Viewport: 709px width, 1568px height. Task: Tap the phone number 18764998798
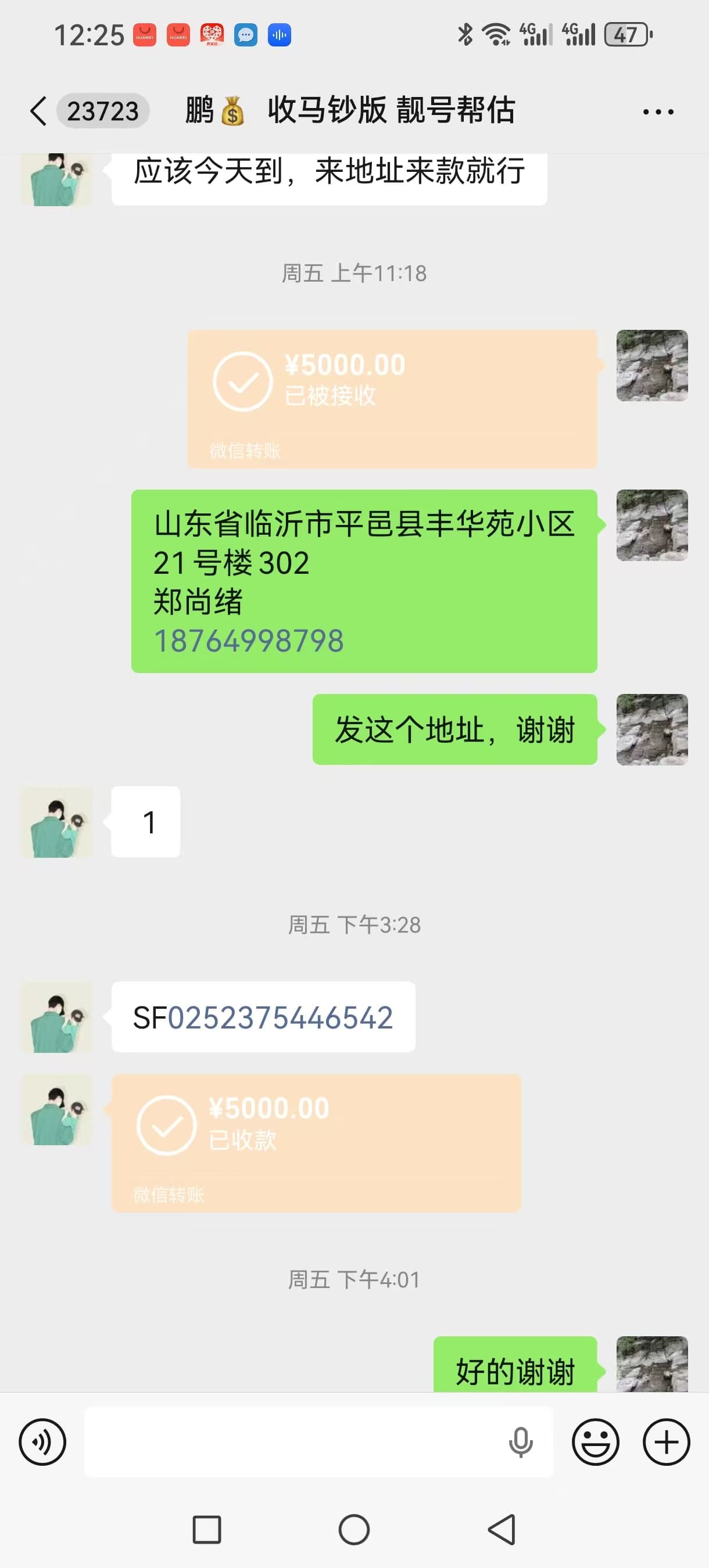click(x=249, y=641)
